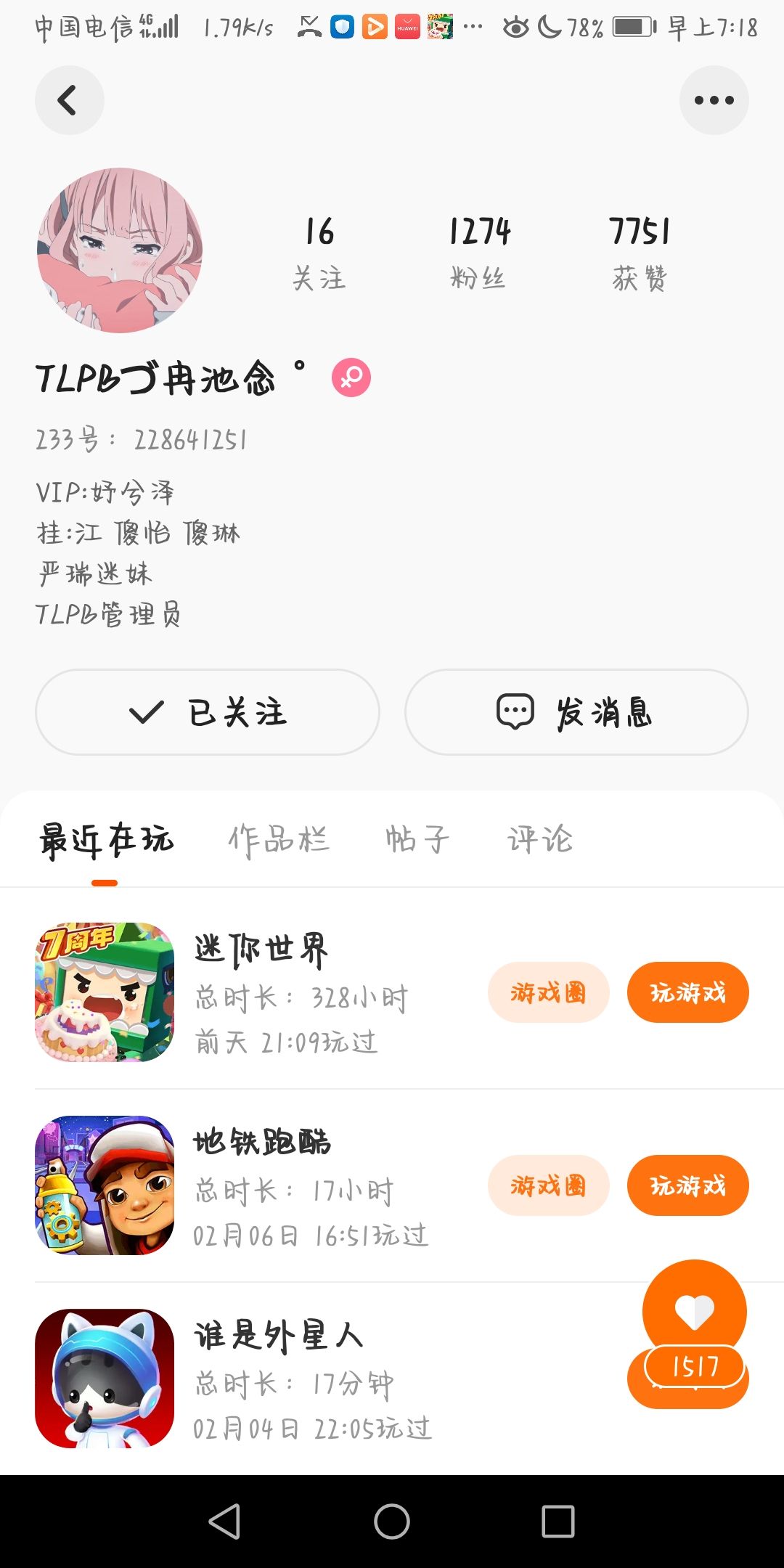Switch to the 评论 tab
Screen dimensions: 784x1568
tap(540, 840)
